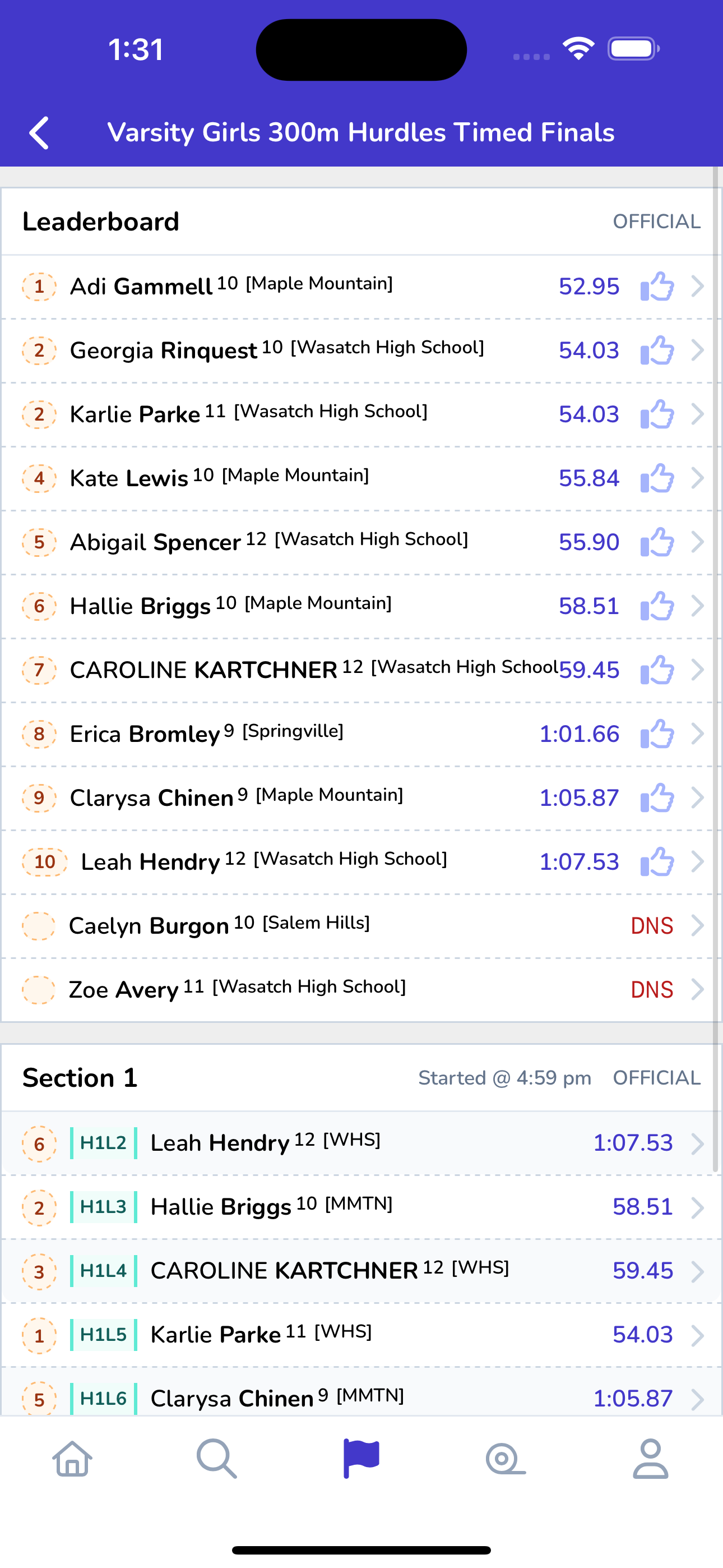723x1568 pixels.
Task: View Caelyn Burgon's DNS entry
Action: coord(361,925)
